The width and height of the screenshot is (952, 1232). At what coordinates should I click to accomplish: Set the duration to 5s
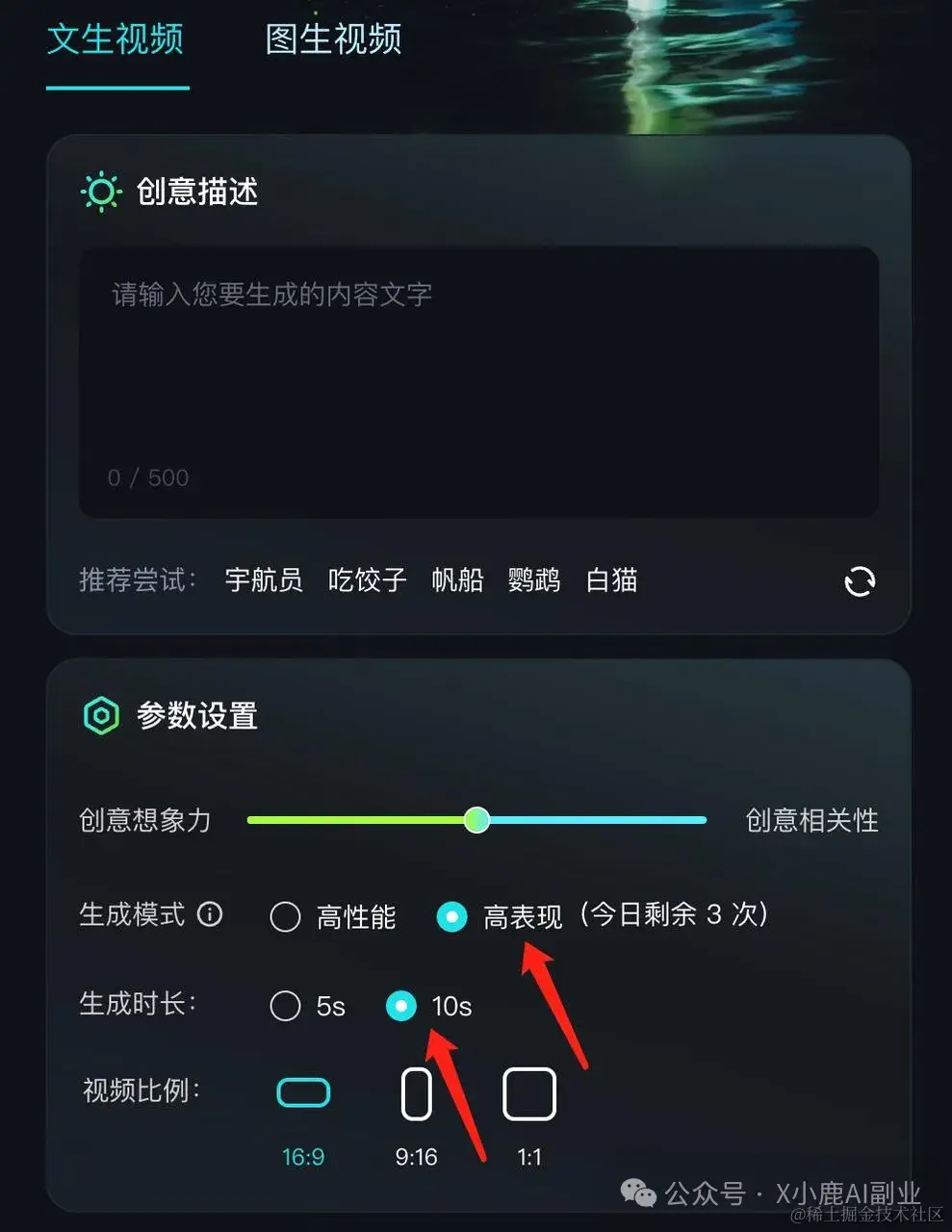[285, 1006]
